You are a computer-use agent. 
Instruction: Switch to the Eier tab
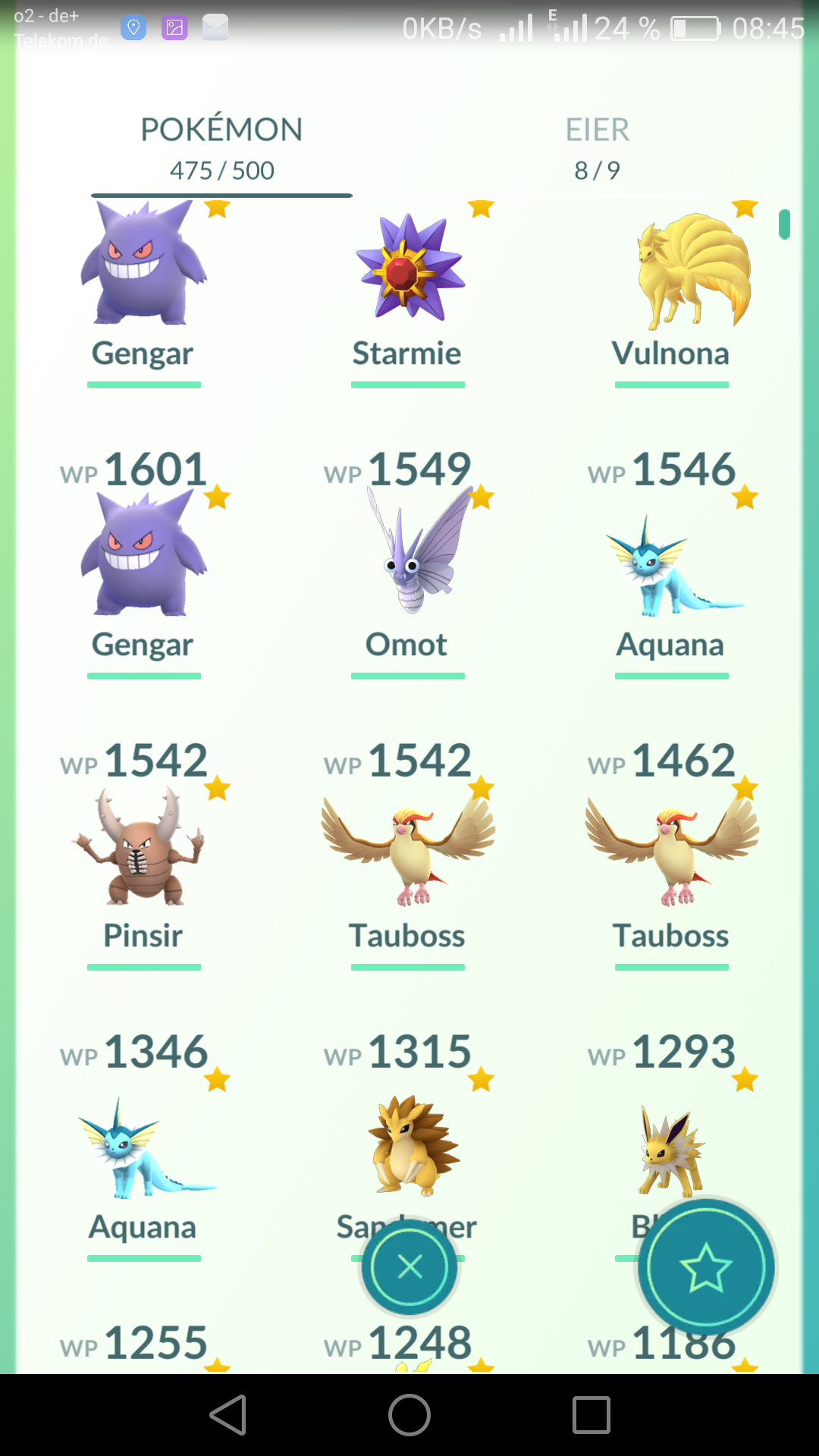(597, 149)
